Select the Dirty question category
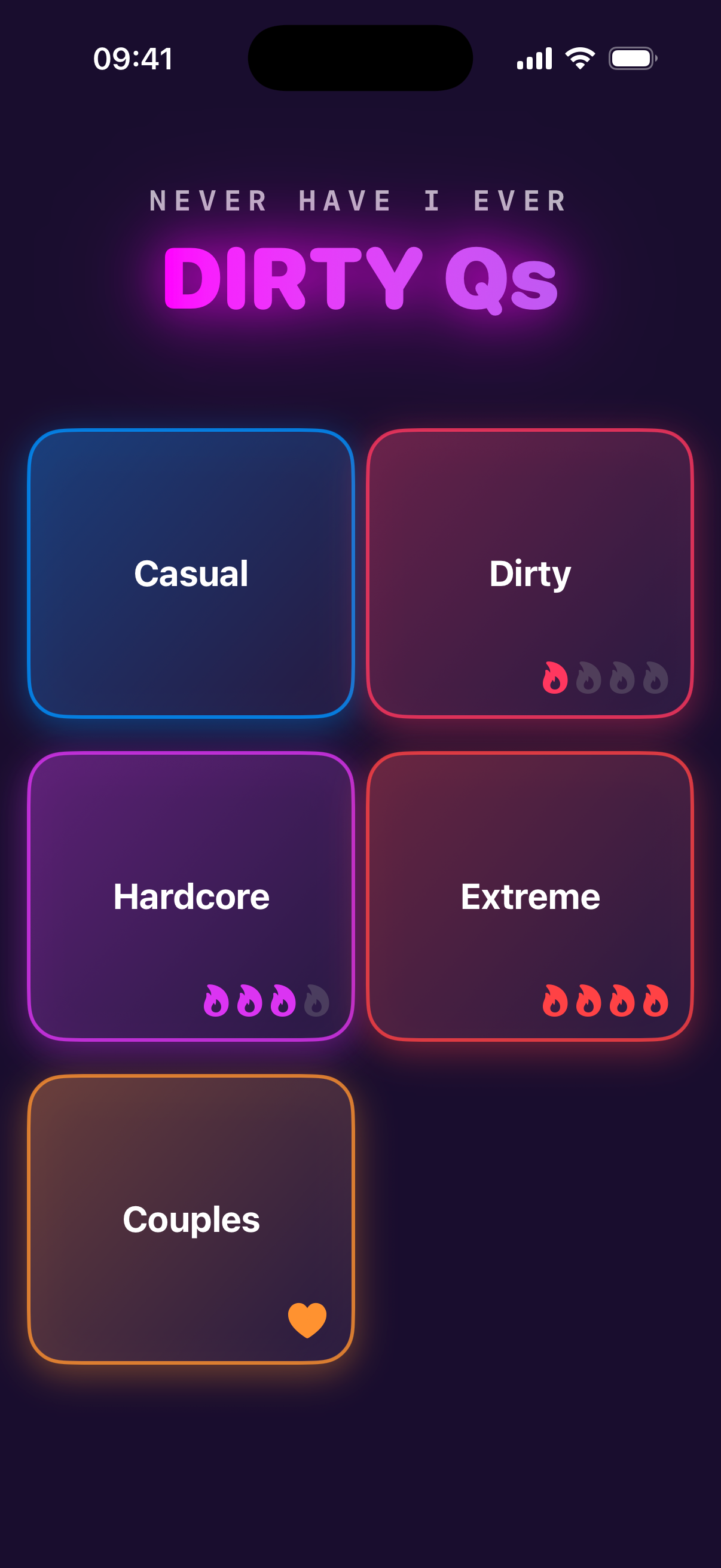 (x=529, y=573)
